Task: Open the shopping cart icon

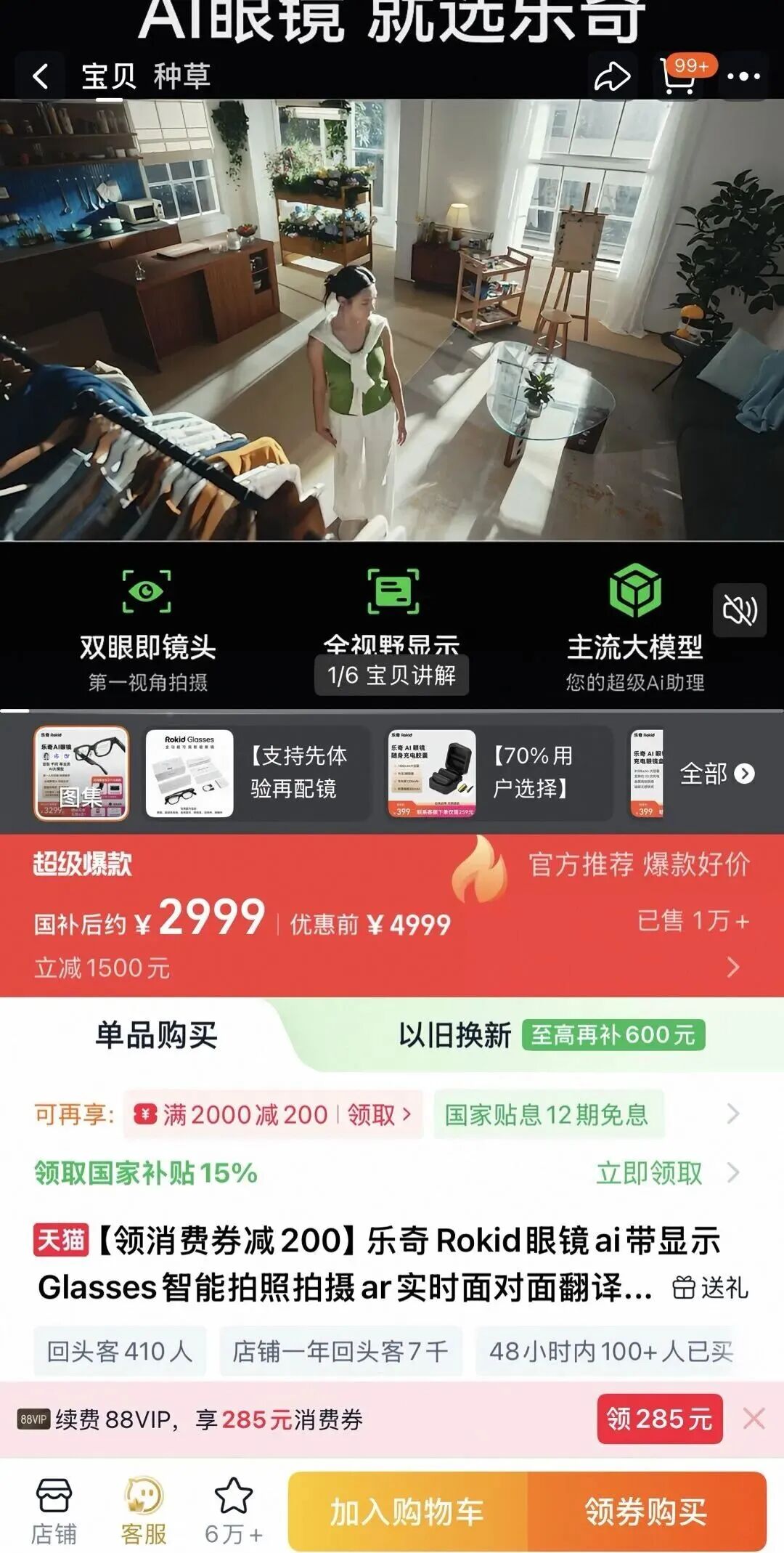Action: [679, 77]
